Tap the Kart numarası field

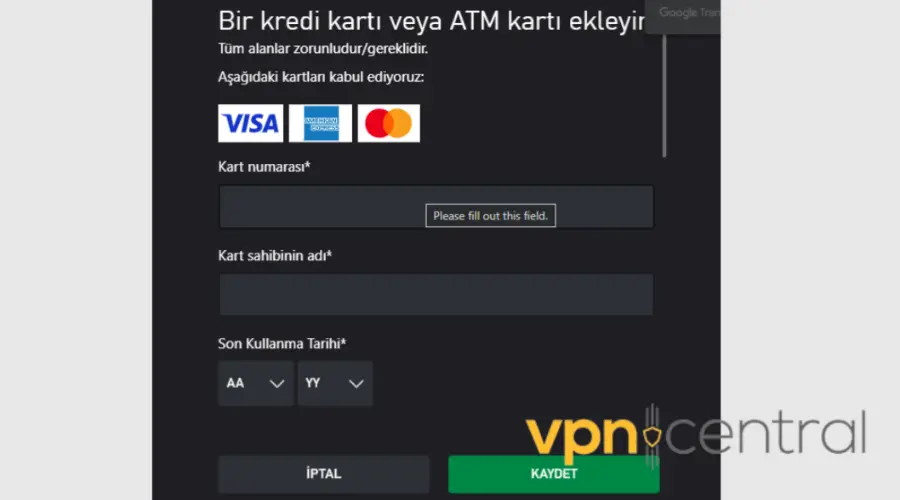[x=320, y=207]
